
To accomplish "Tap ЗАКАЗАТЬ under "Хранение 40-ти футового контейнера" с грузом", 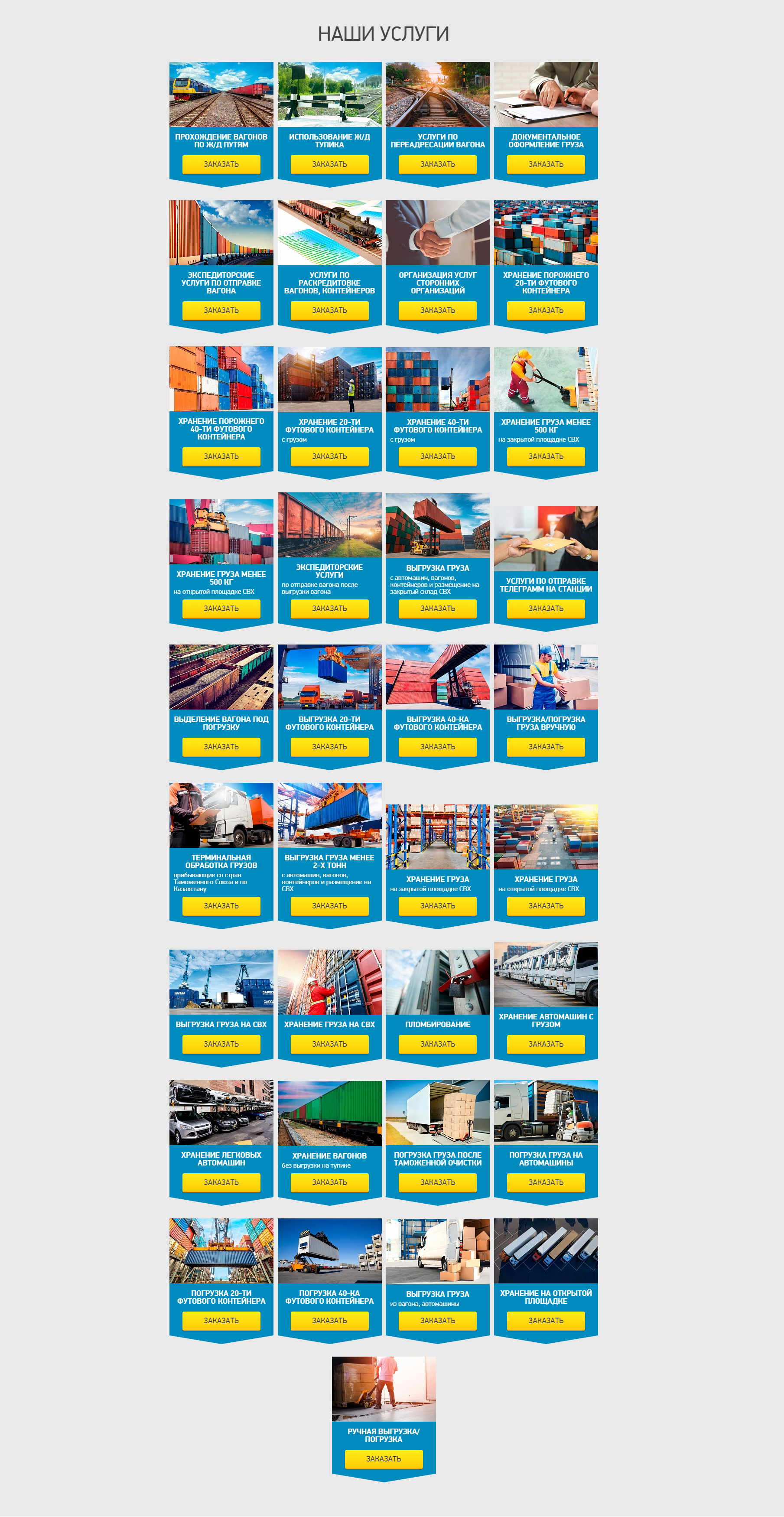I will point(437,456).
